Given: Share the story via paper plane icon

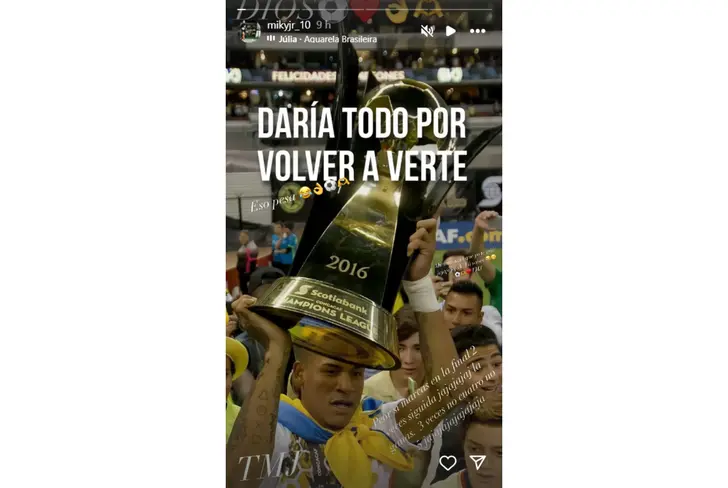Looking at the screenshot, I should (478, 462).
